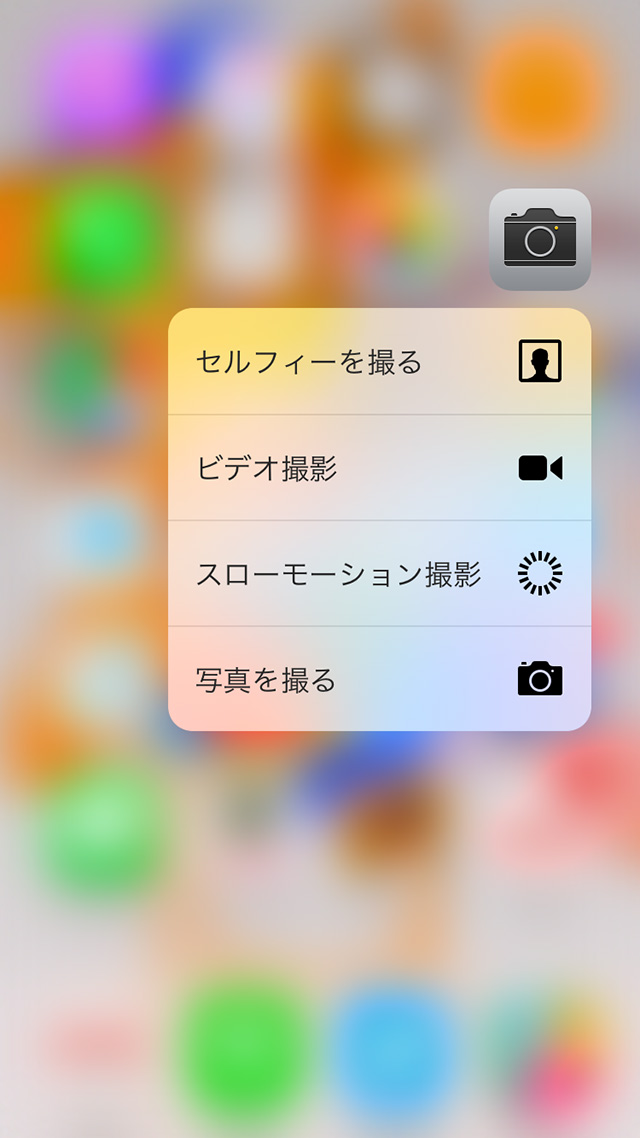Tap 写真を撮る option
Image resolution: width=640 pixels, height=1138 pixels.
379,680
